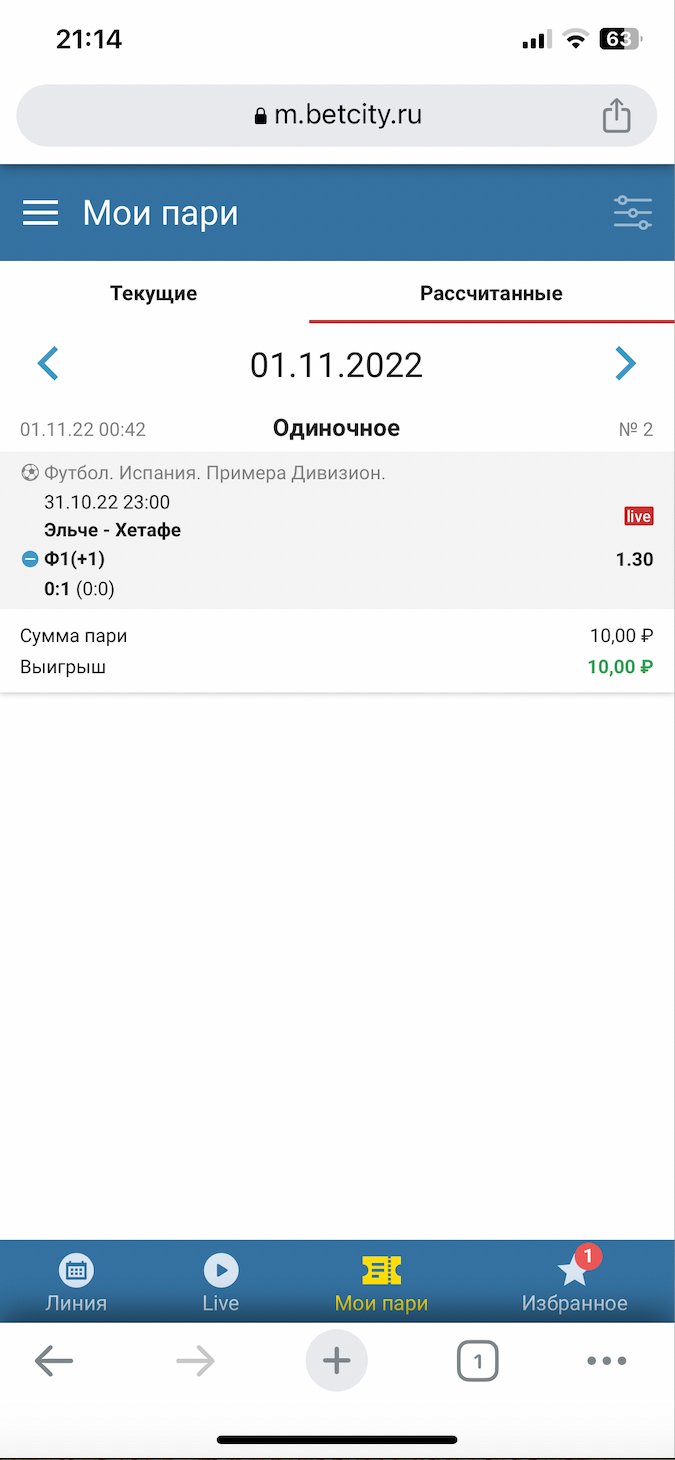Screen dimensions: 675x1460
Task: Switch to the Текущие tab
Action: (154, 294)
